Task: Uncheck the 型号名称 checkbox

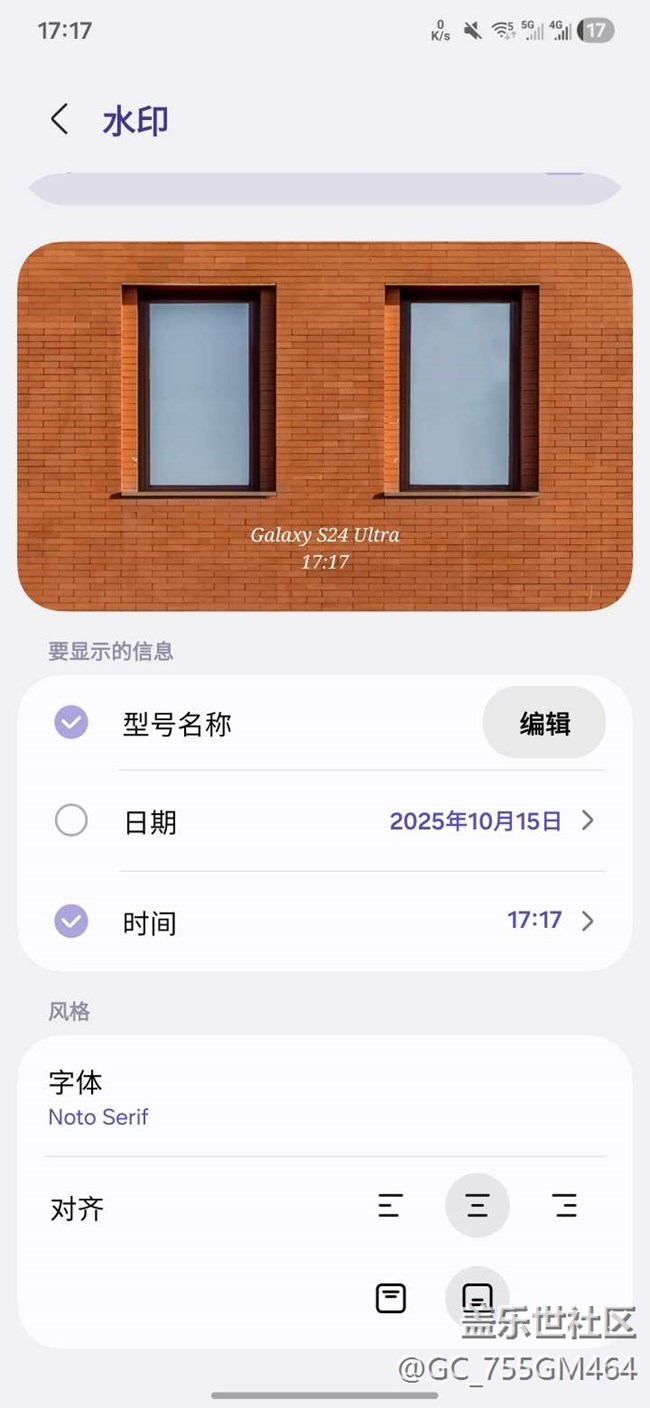Action: [71, 722]
